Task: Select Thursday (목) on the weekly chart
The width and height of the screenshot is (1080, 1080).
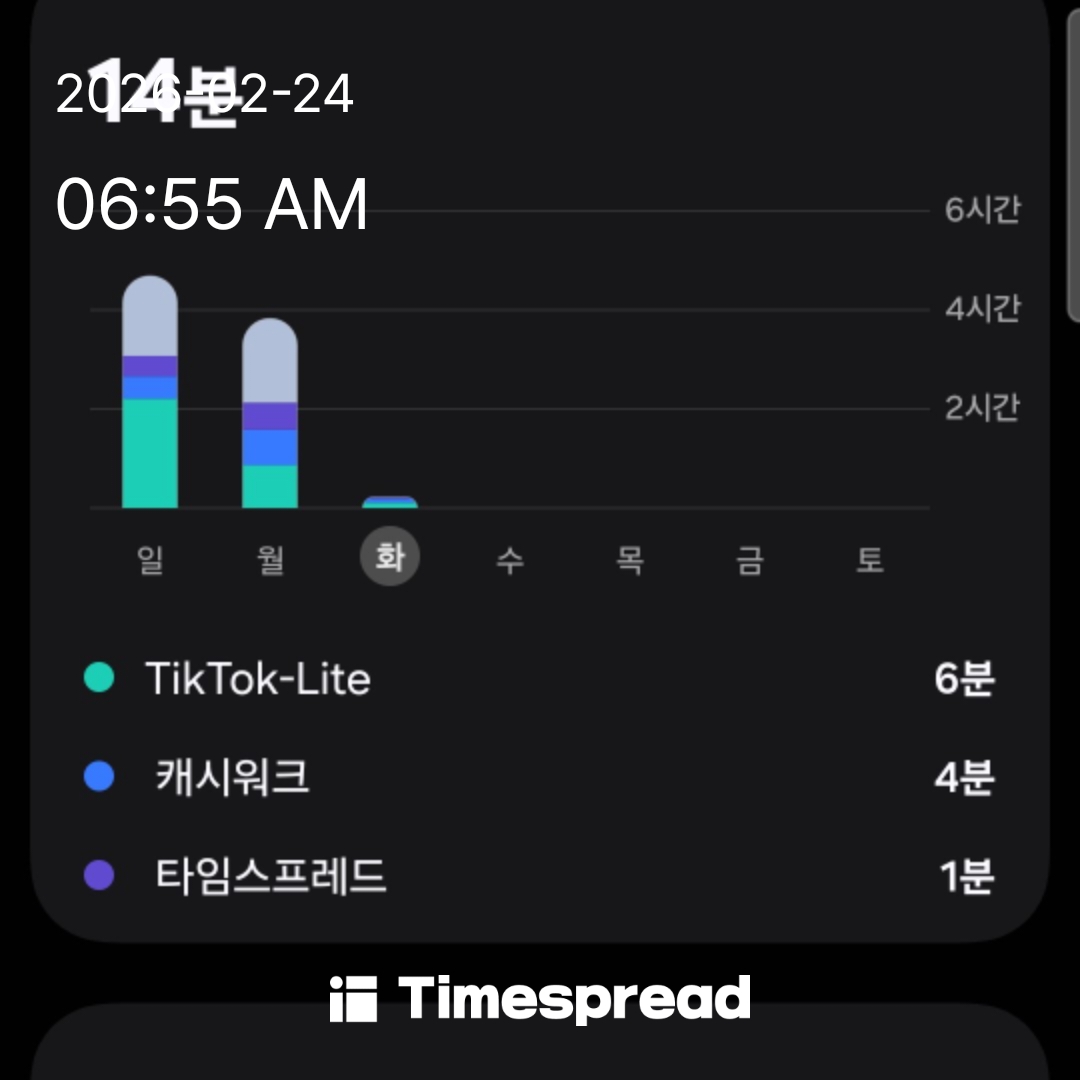Action: pos(630,559)
